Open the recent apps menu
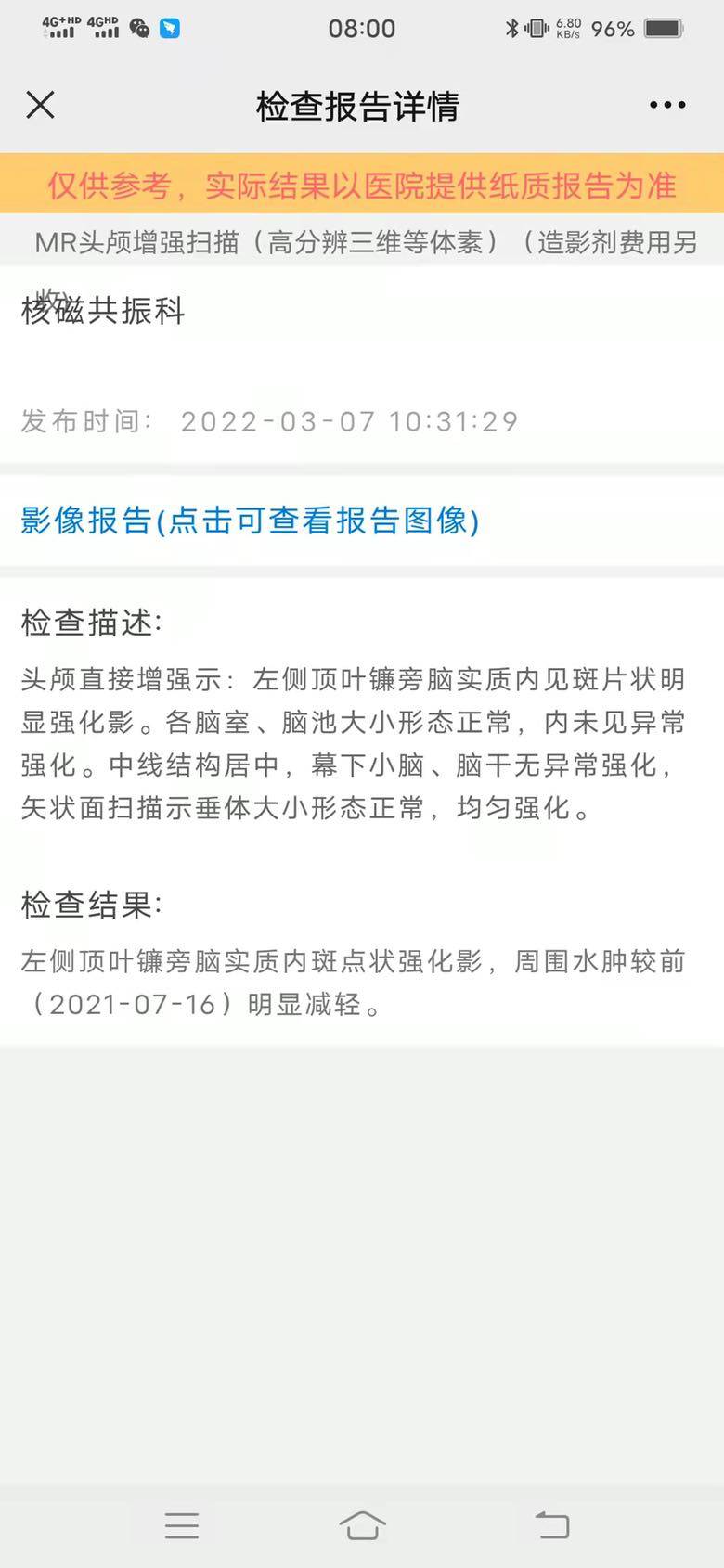 point(182,1525)
